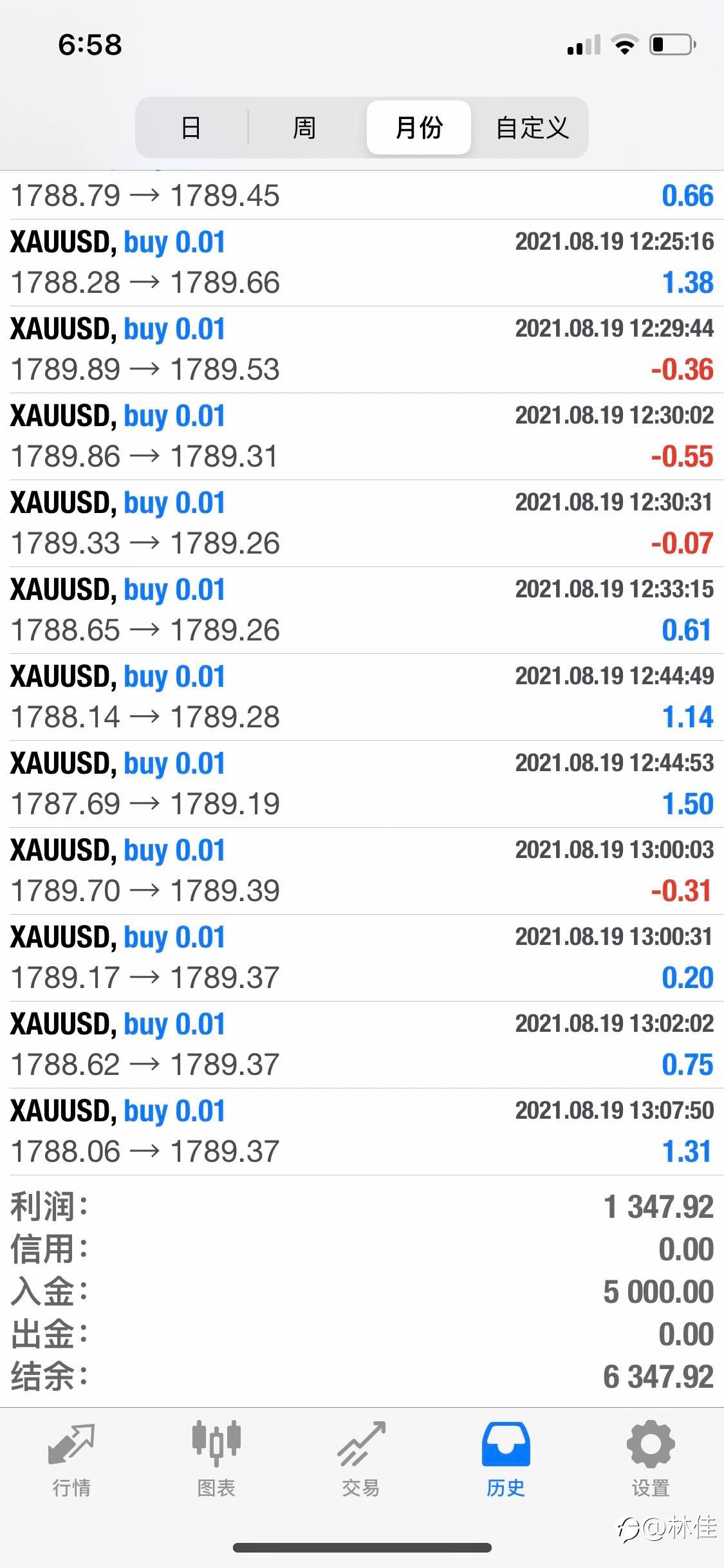Open the trade with 0.75 profit
Screen dimensions: 724x1568
362,1045
